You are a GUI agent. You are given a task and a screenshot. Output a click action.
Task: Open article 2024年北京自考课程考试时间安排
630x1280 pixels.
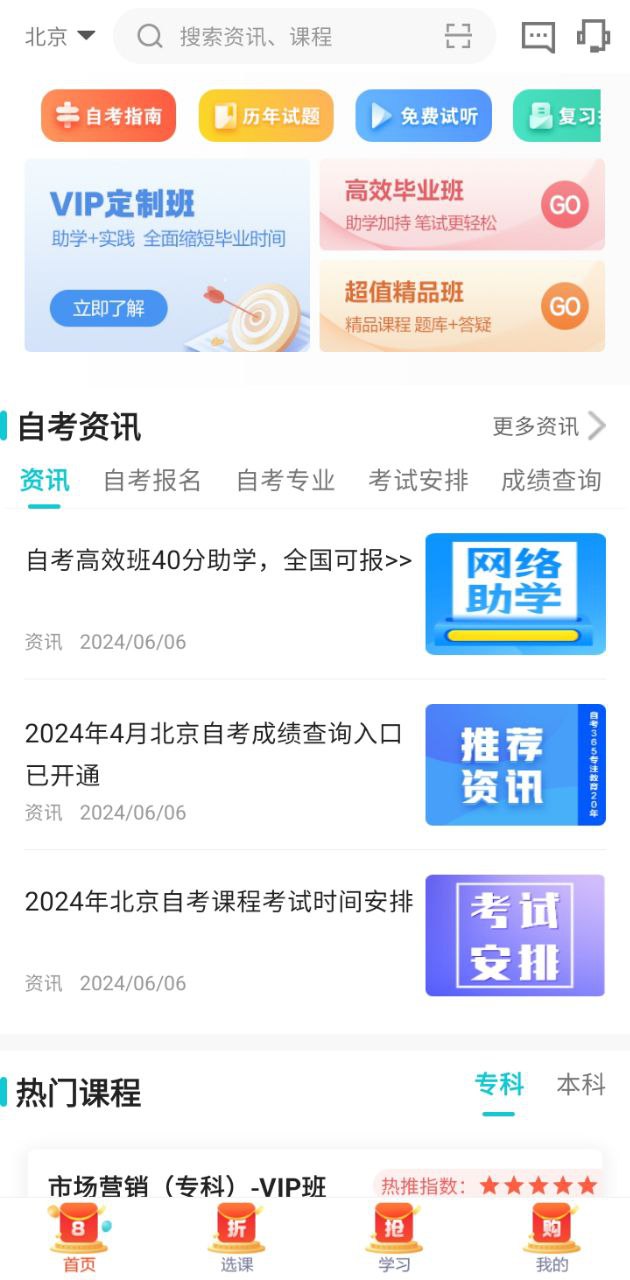pos(218,902)
